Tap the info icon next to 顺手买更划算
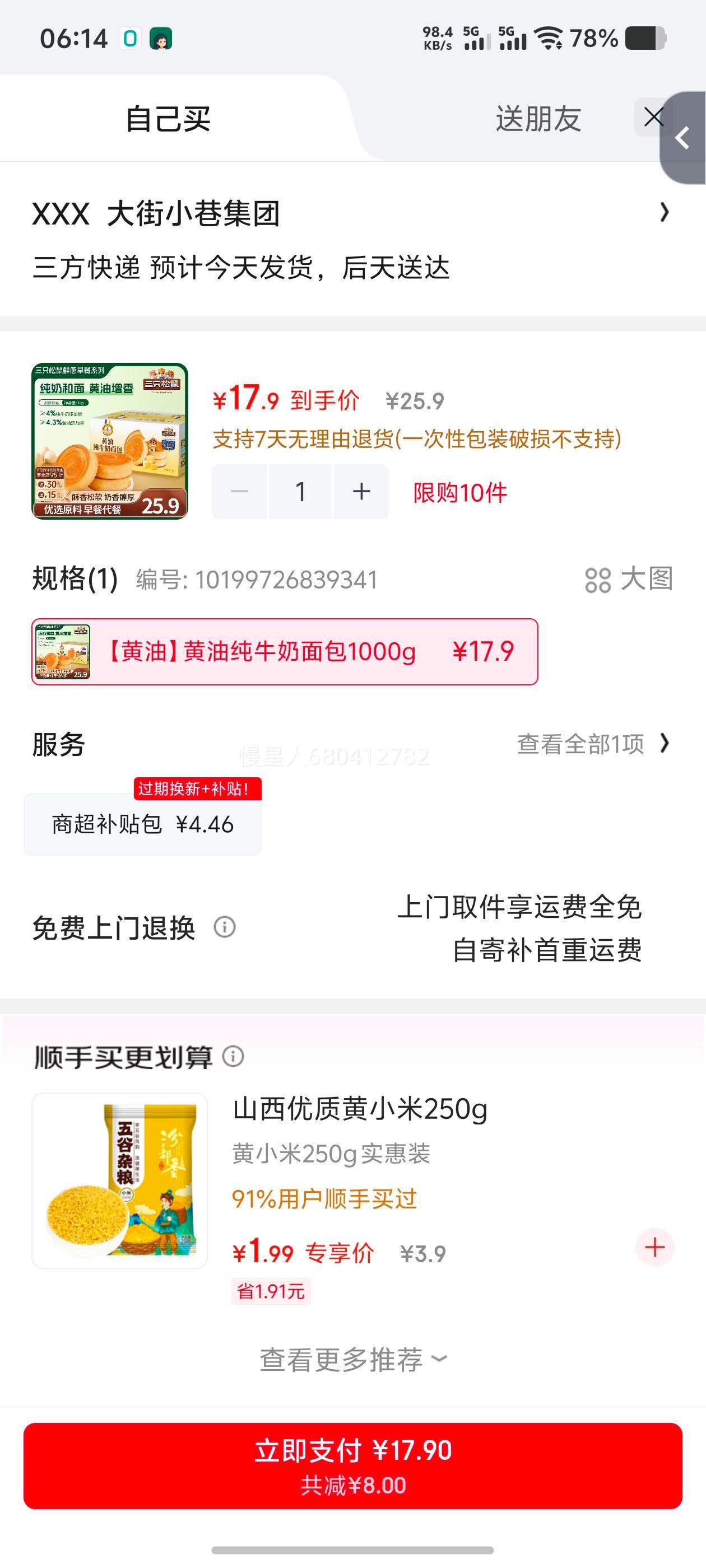706x1568 pixels. [x=234, y=1057]
